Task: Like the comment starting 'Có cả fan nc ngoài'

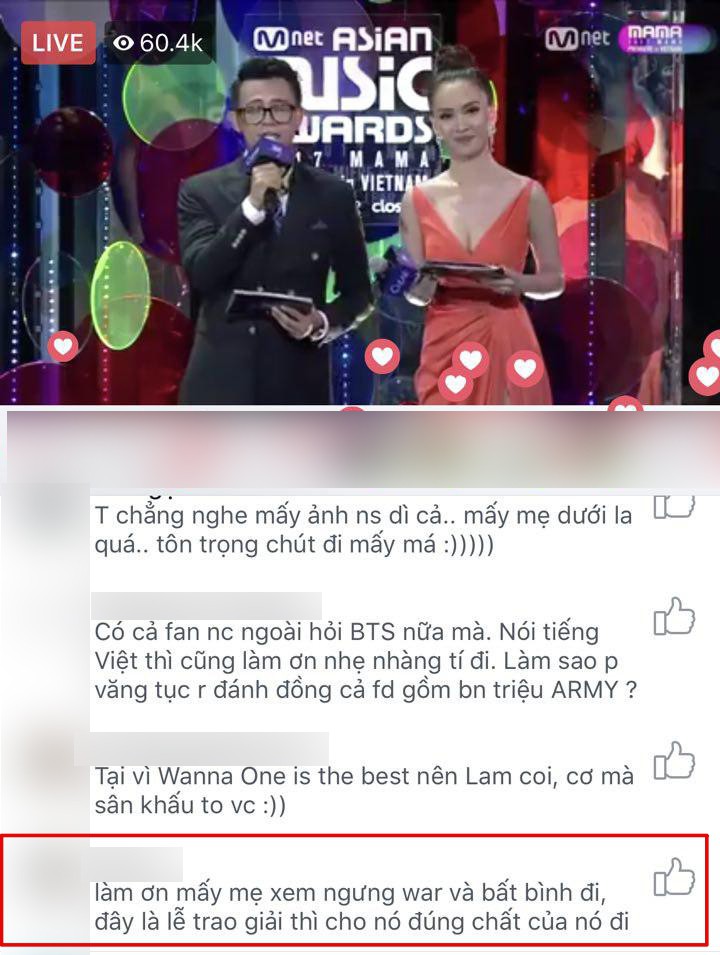Action: click(x=673, y=616)
